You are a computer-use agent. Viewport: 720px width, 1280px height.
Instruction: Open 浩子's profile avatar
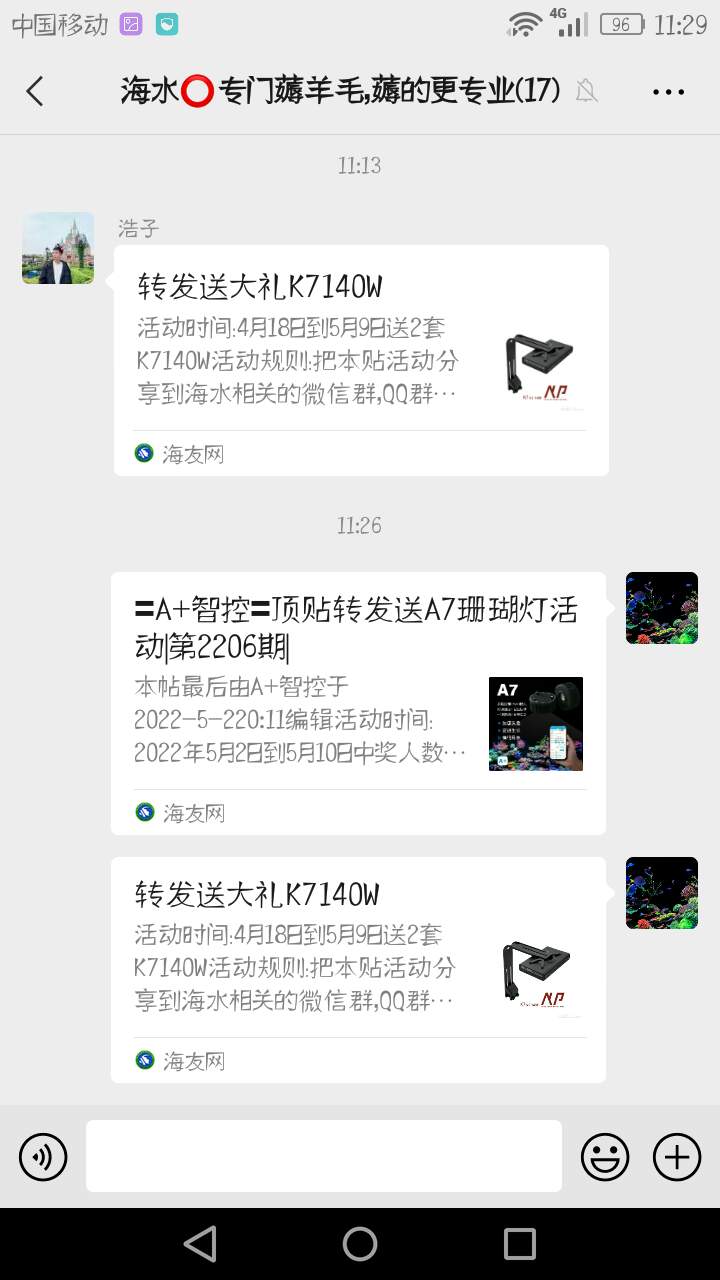point(58,248)
